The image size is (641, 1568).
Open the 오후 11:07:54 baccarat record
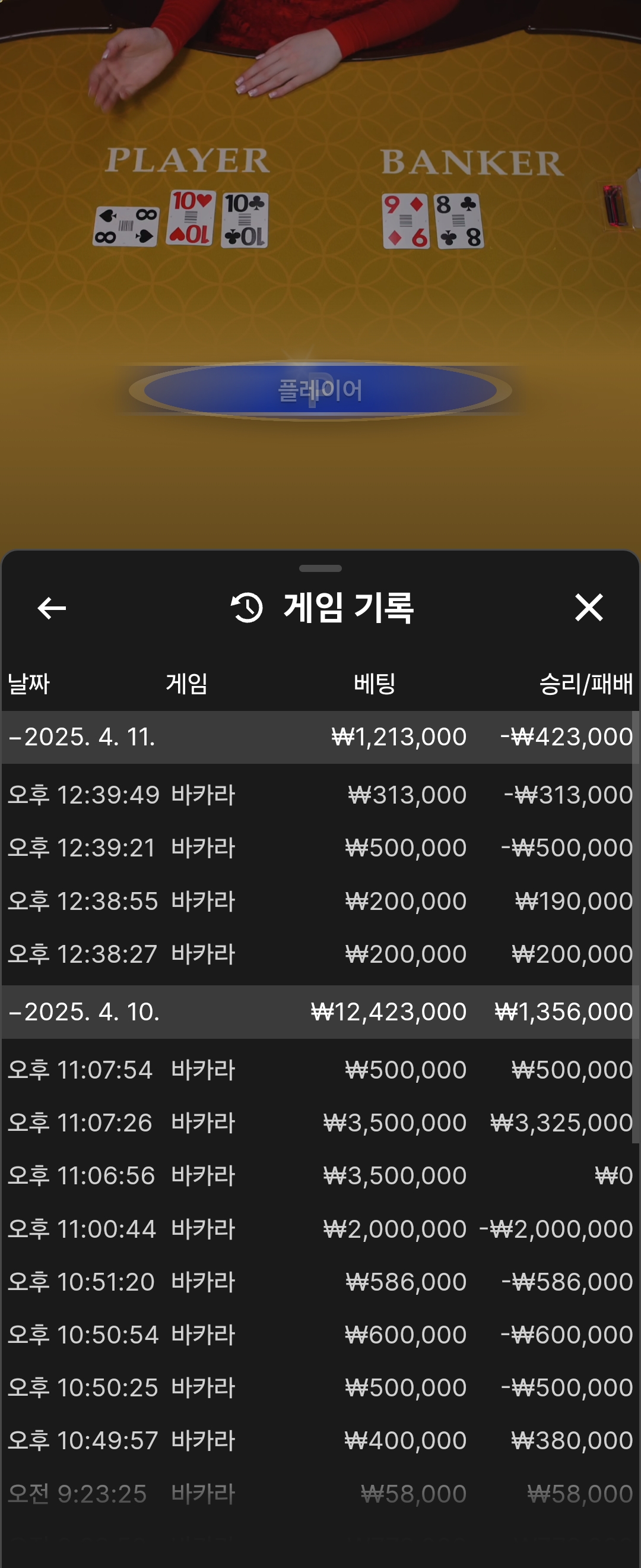[x=319, y=1070]
